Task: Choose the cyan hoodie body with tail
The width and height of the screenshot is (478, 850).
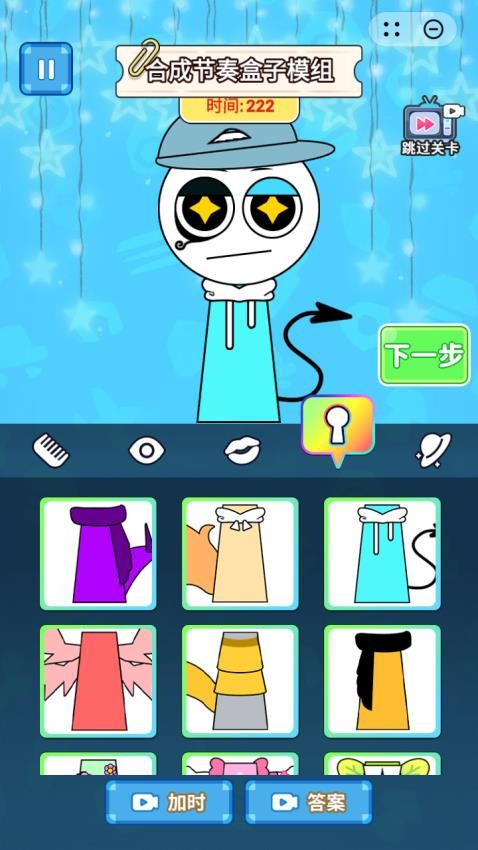Action: tap(382, 553)
